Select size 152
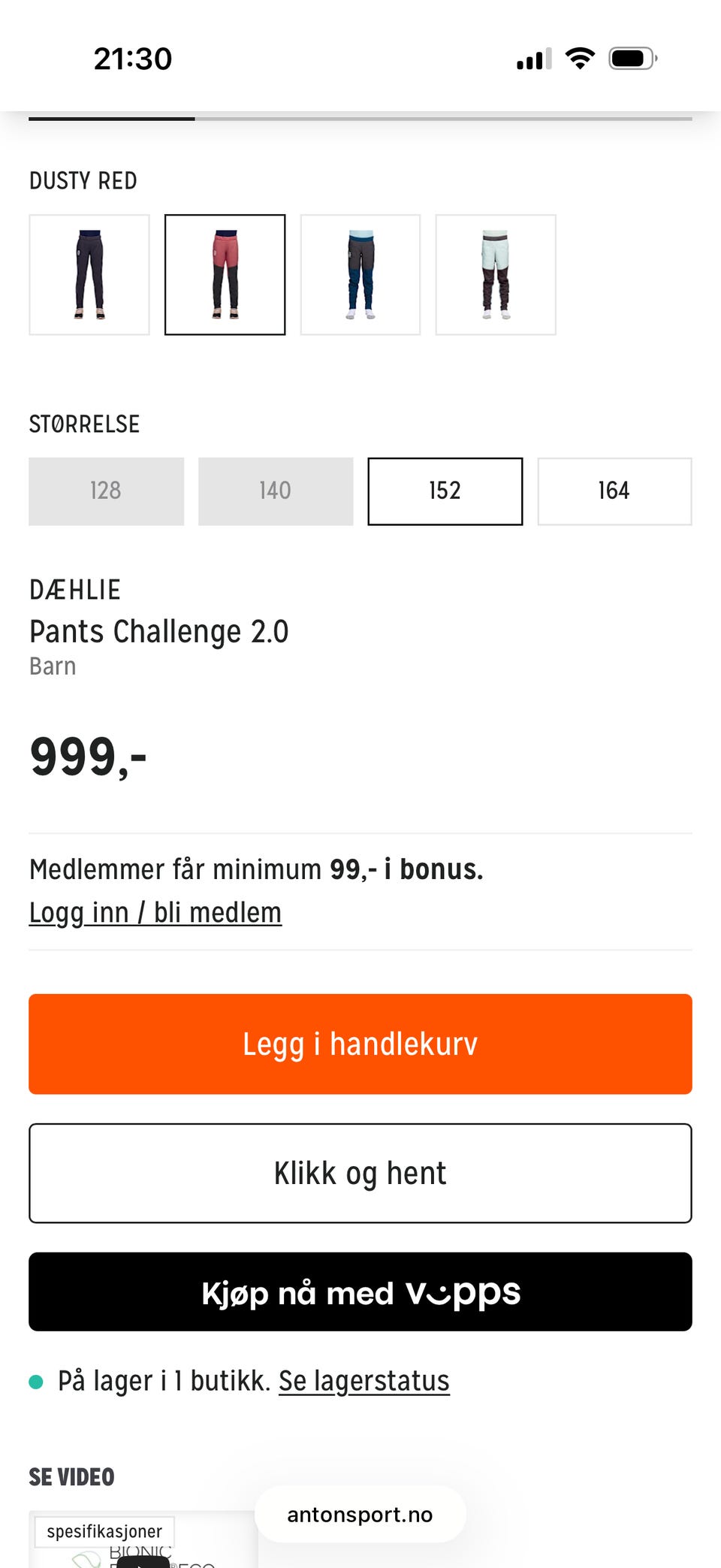The width and height of the screenshot is (721, 1568). [444, 491]
